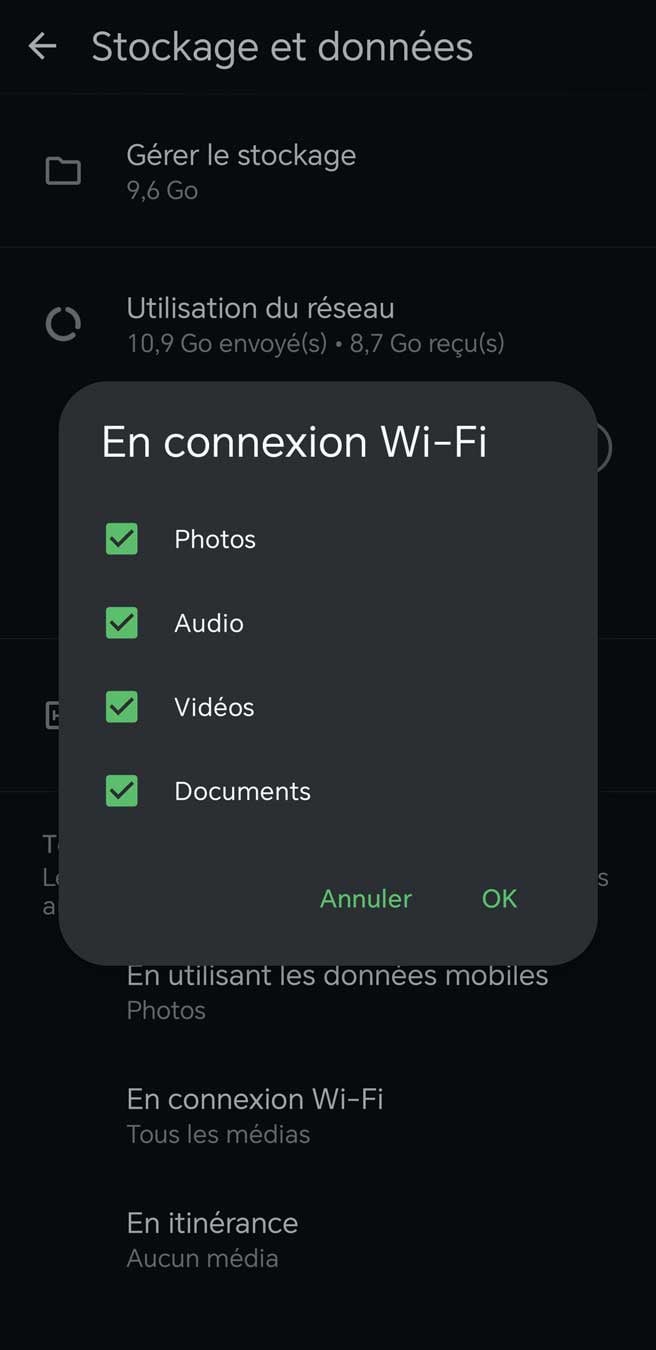Toggle the Documents checkbox

(x=122, y=791)
